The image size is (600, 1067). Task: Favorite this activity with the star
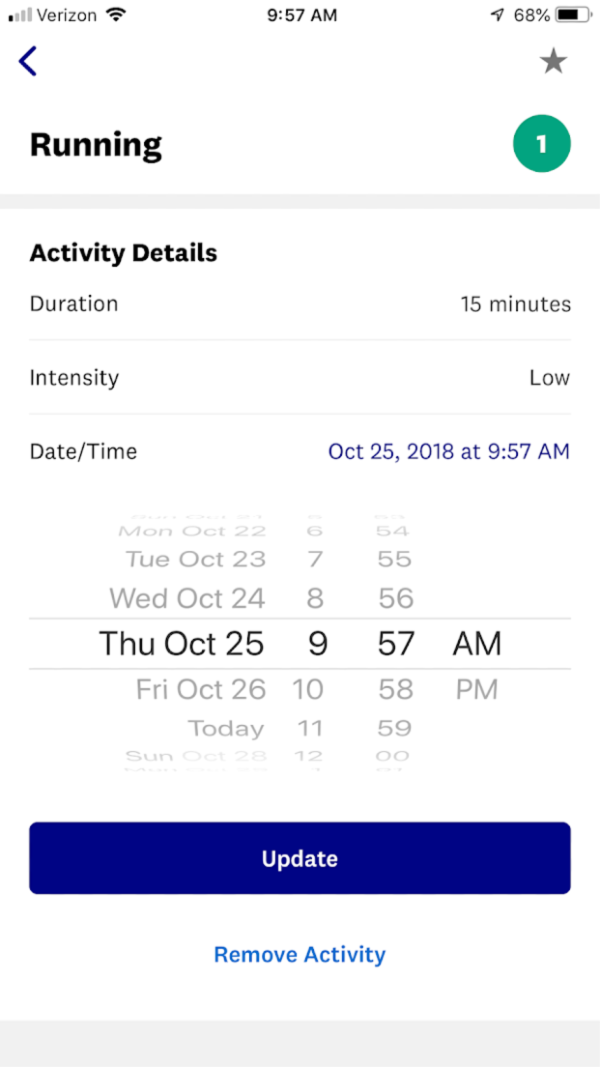[x=553, y=62]
